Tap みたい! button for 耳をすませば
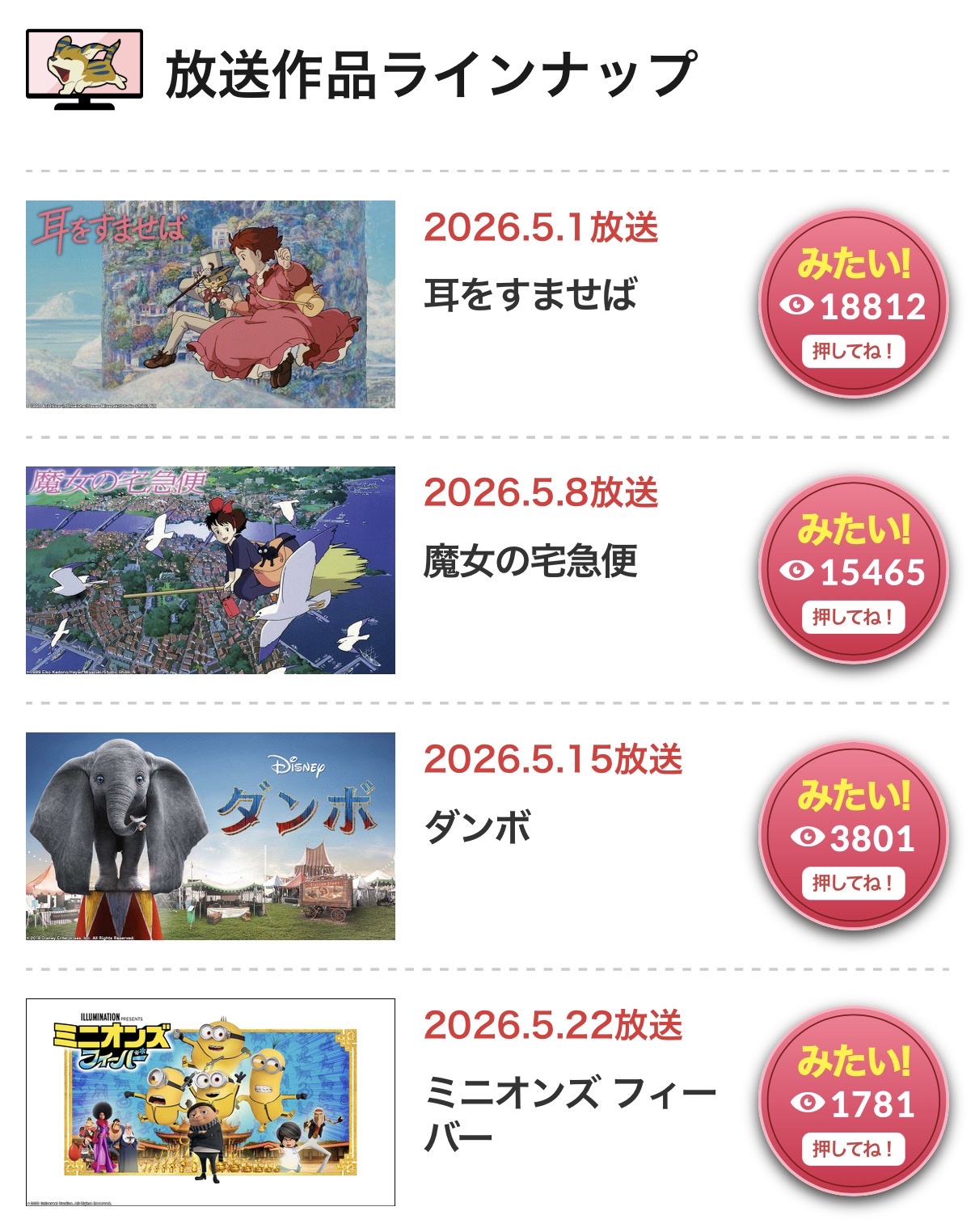 (853, 306)
